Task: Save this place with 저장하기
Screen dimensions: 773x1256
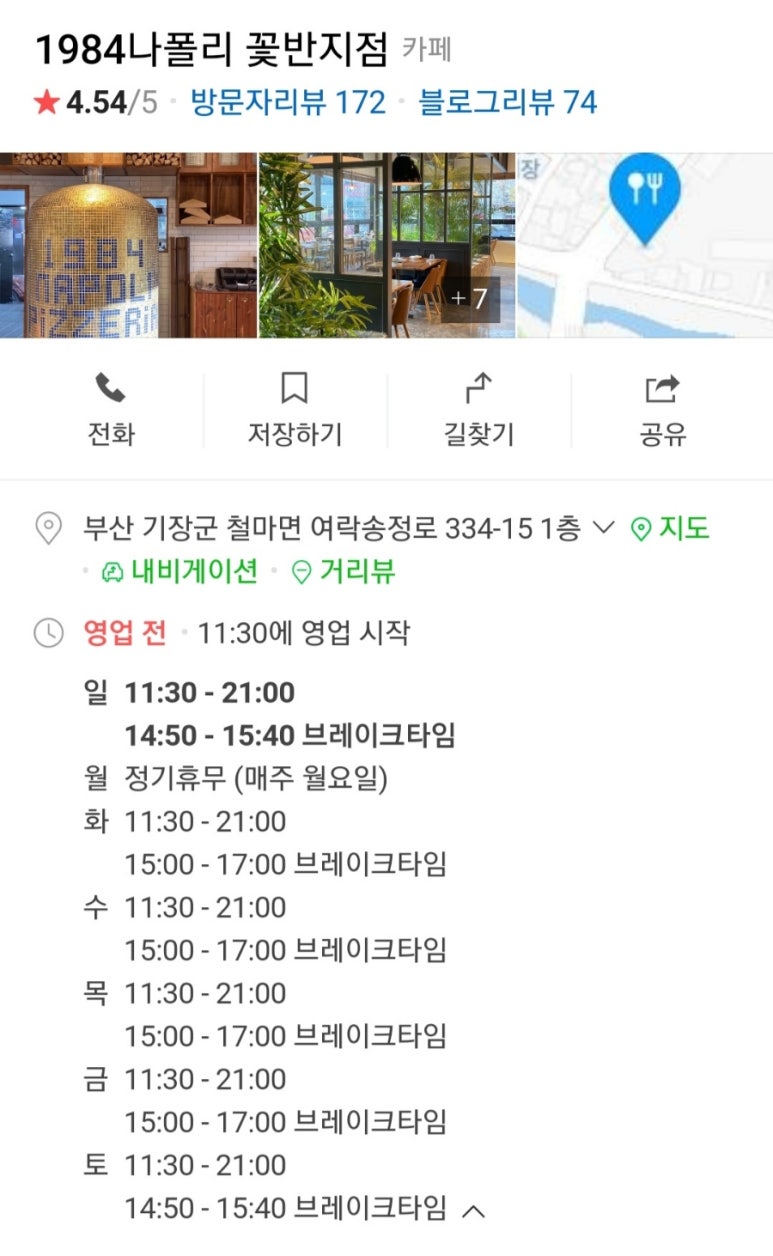Action: 294,410
